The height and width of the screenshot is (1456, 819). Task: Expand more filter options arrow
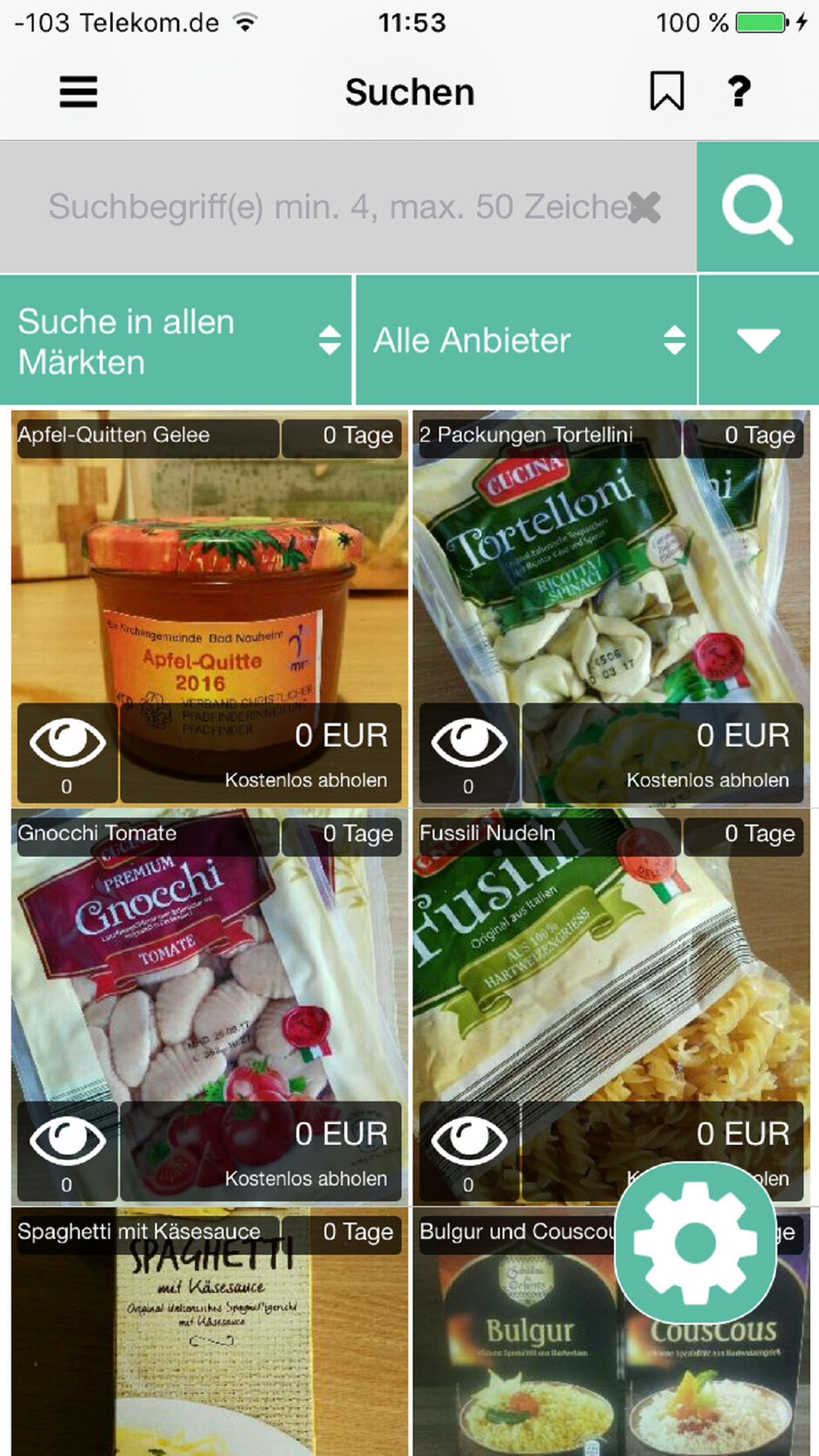coord(758,341)
